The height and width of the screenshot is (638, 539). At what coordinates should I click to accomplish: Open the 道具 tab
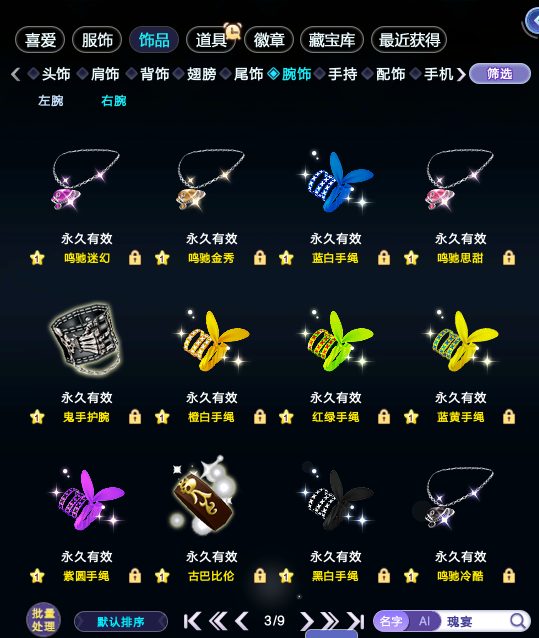(x=211, y=40)
